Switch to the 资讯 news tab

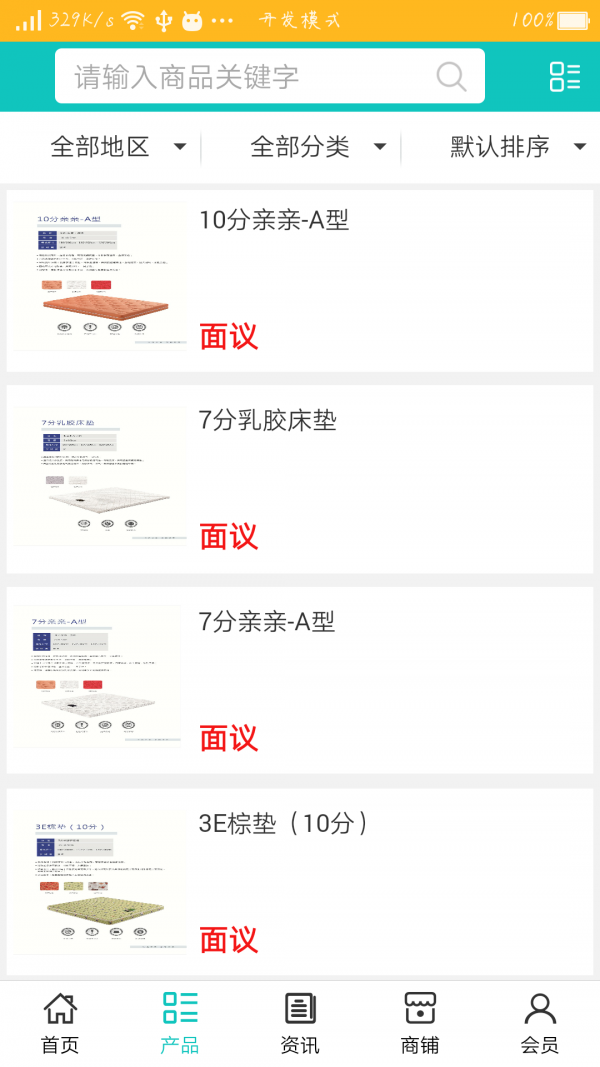[300, 1023]
